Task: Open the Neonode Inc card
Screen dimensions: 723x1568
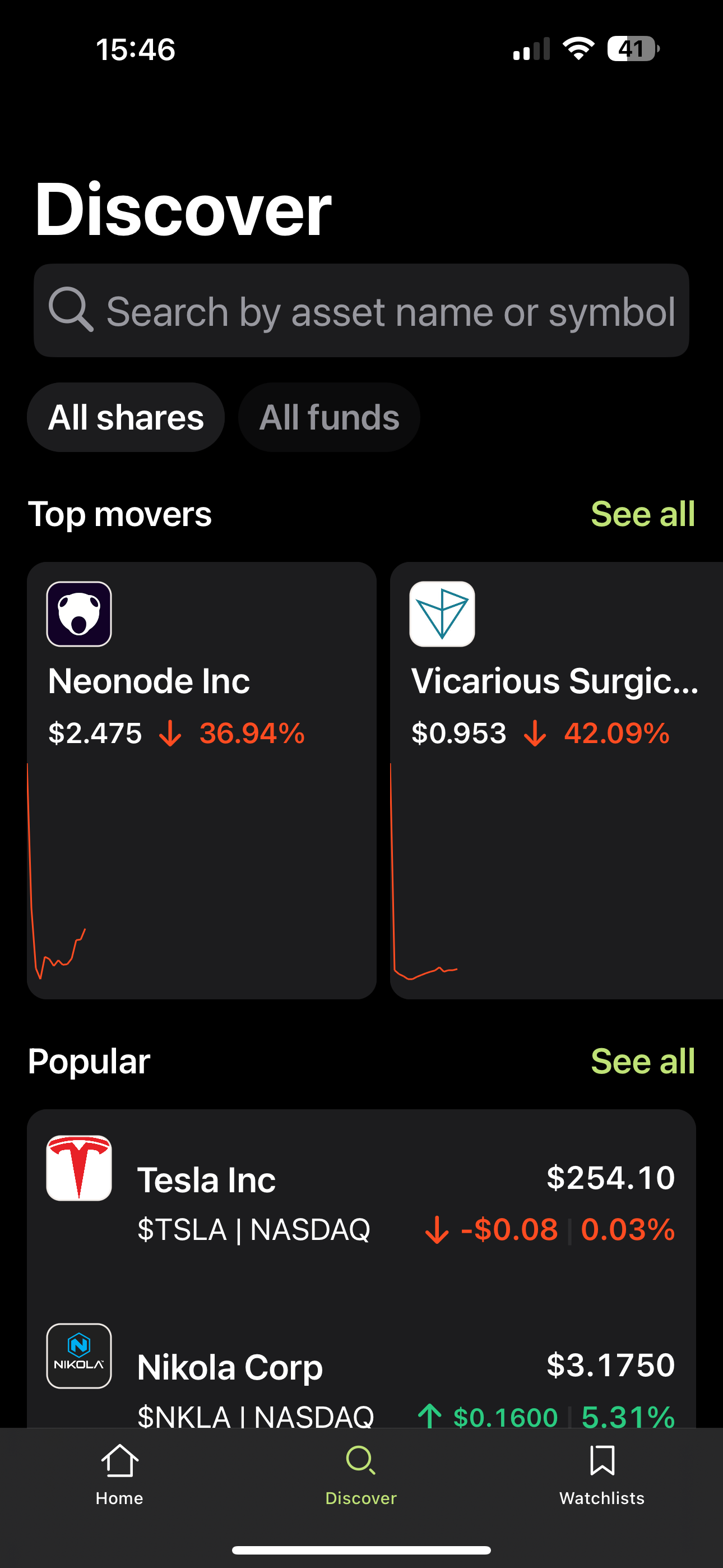Action: tap(201, 780)
